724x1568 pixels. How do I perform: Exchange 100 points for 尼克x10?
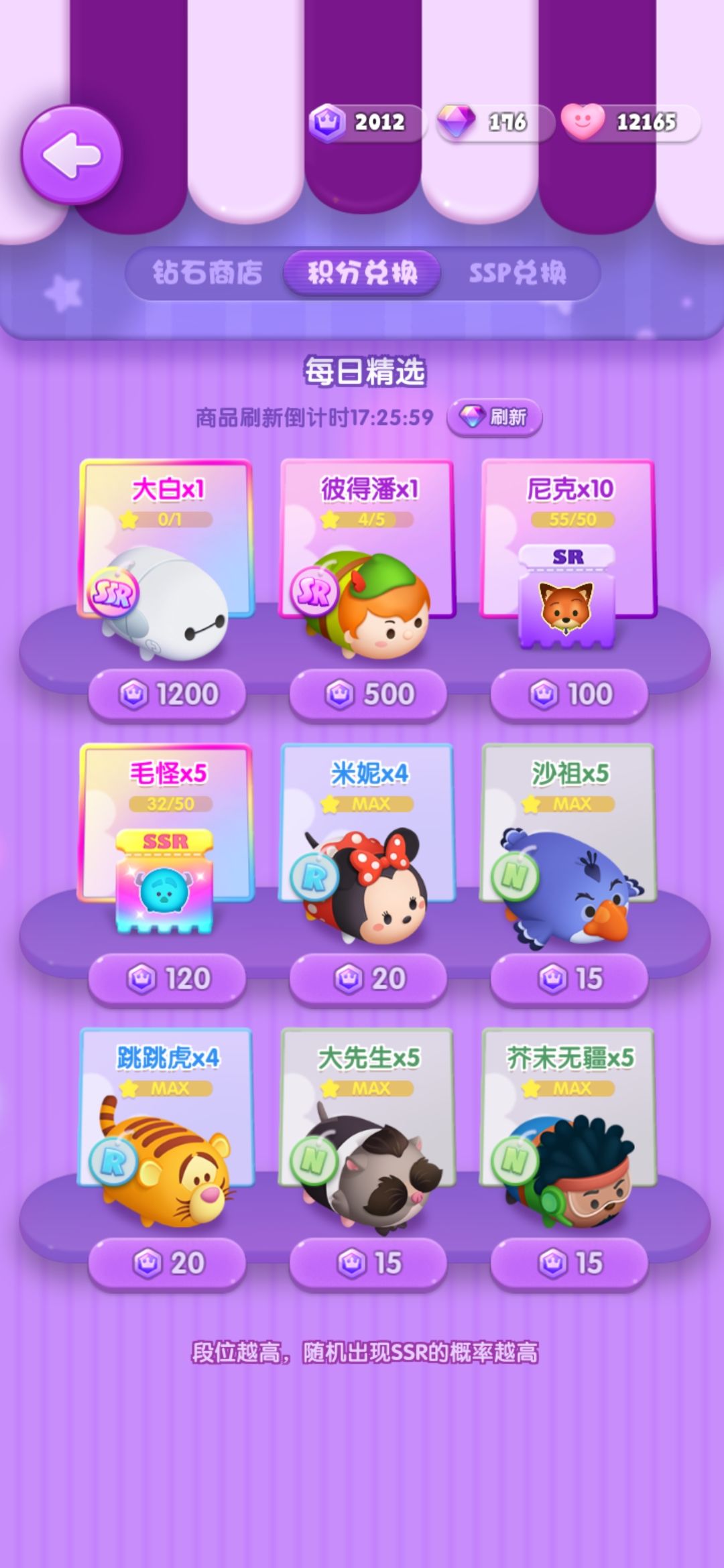coord(569,695)
